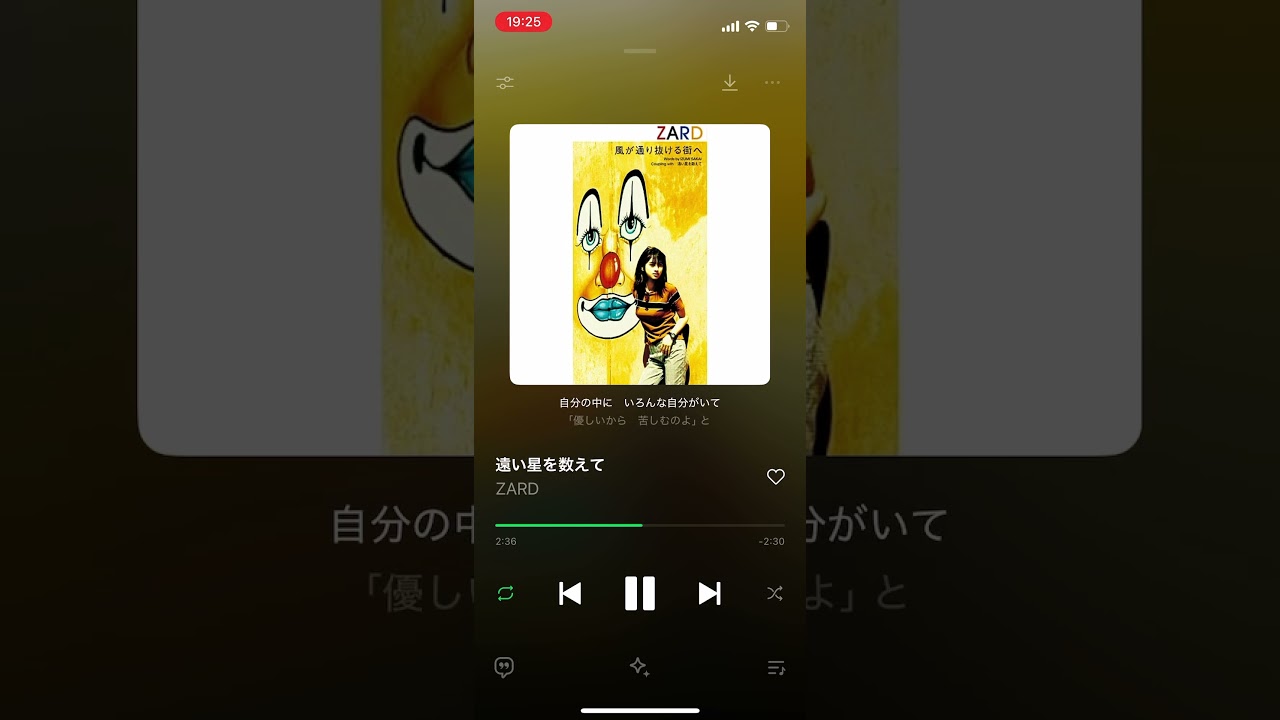Download the current song
The height and width of the screenshot is (720, 1280).
point(730,83)
